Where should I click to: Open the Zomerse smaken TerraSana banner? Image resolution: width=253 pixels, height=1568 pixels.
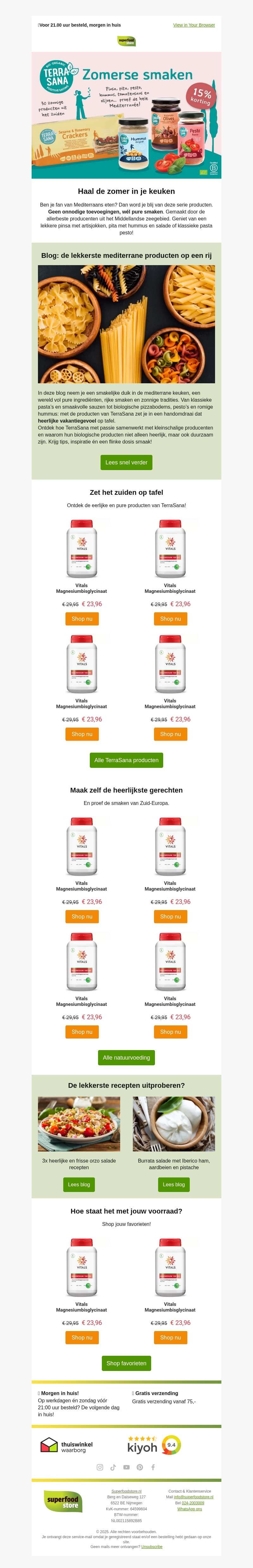(126, 115)
